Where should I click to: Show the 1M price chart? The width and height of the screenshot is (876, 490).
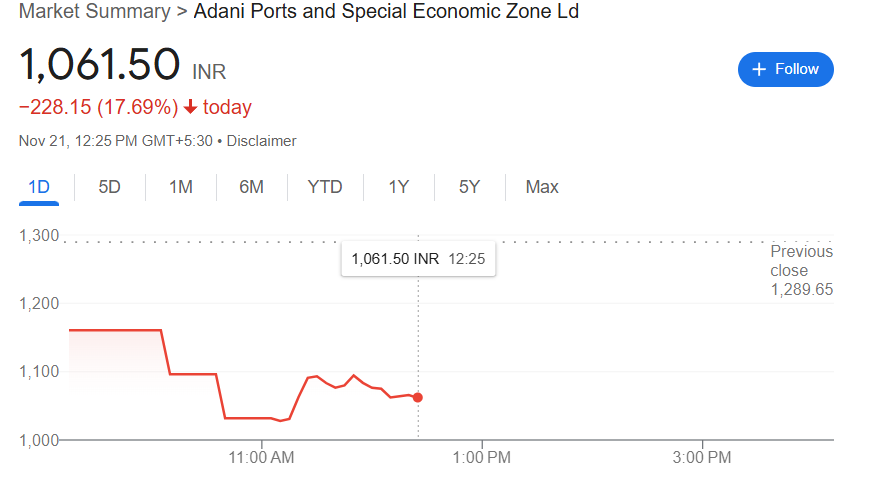[181, 187]
